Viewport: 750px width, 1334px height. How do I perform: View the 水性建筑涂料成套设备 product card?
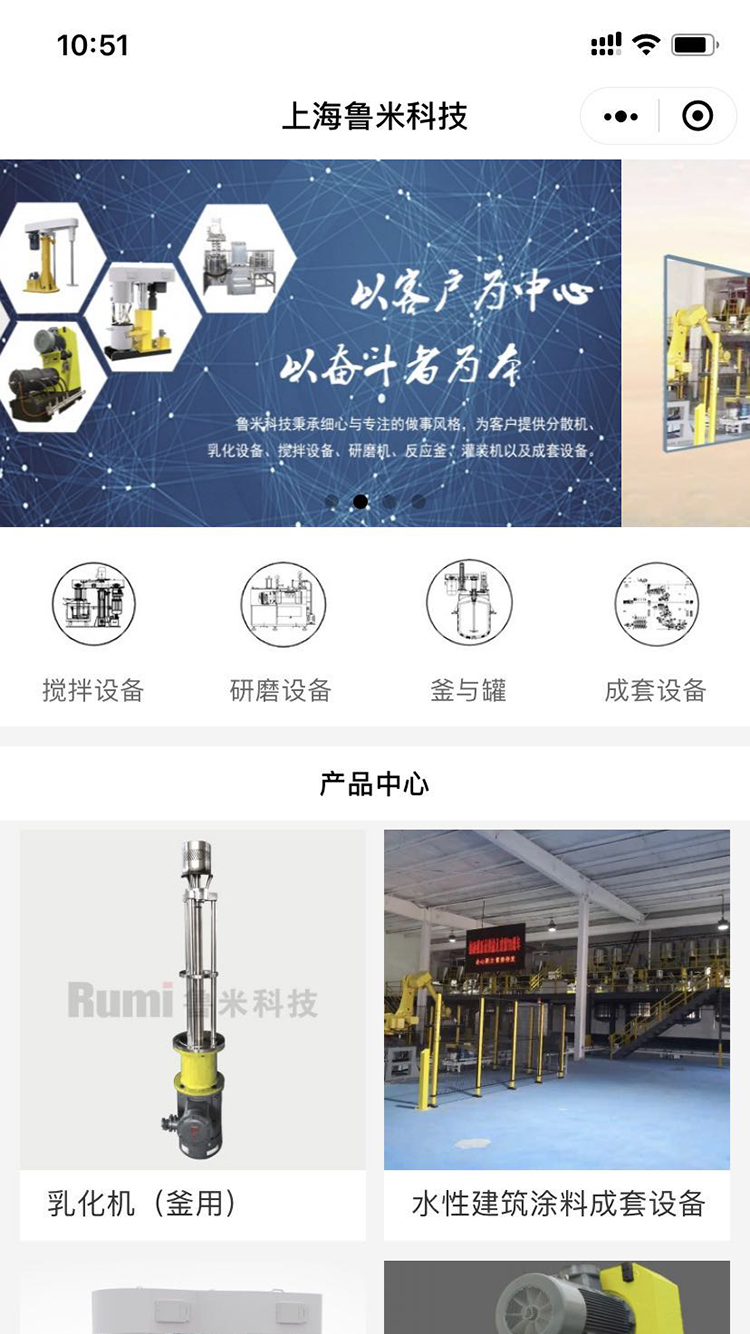(x=557, y=1035)
